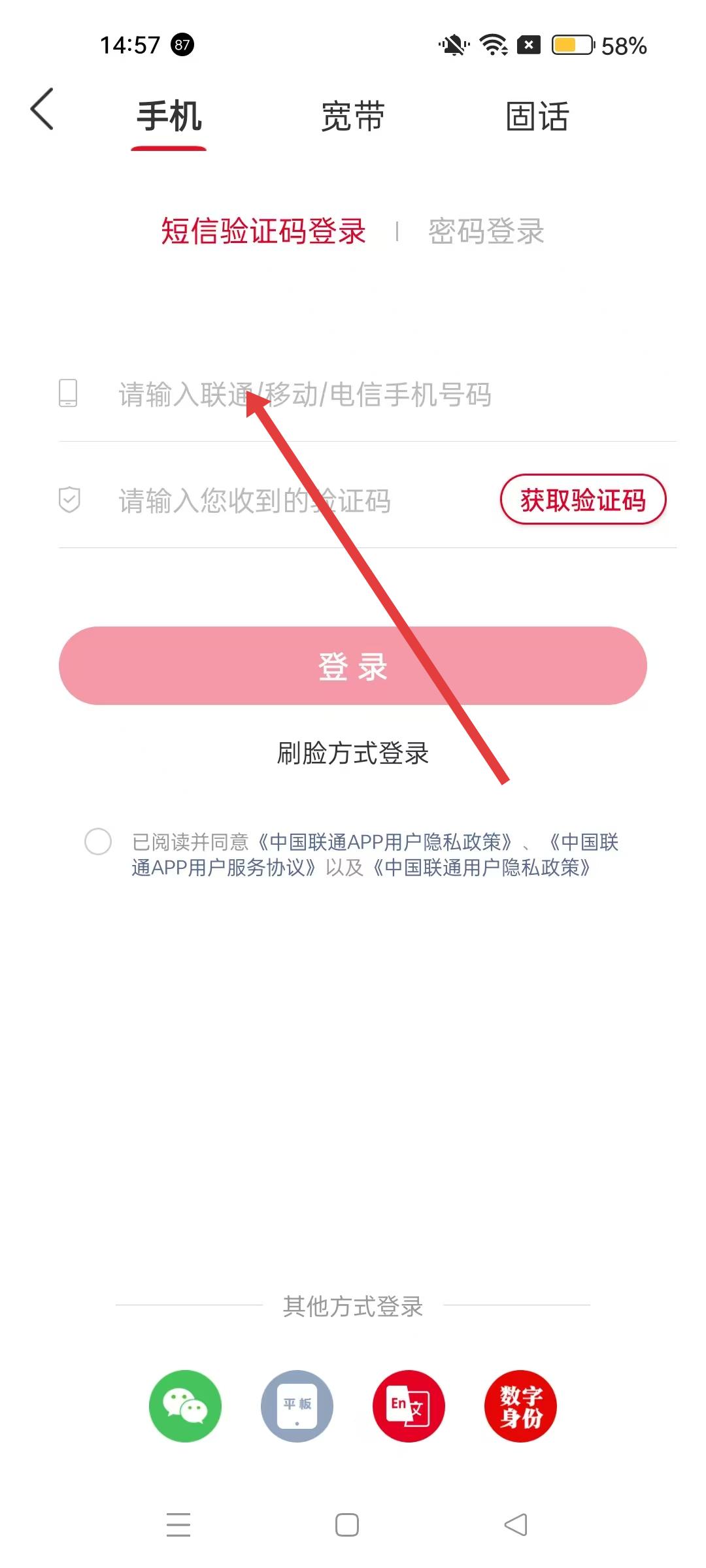Select the 平板 login icon

(x=297, y=1406)
